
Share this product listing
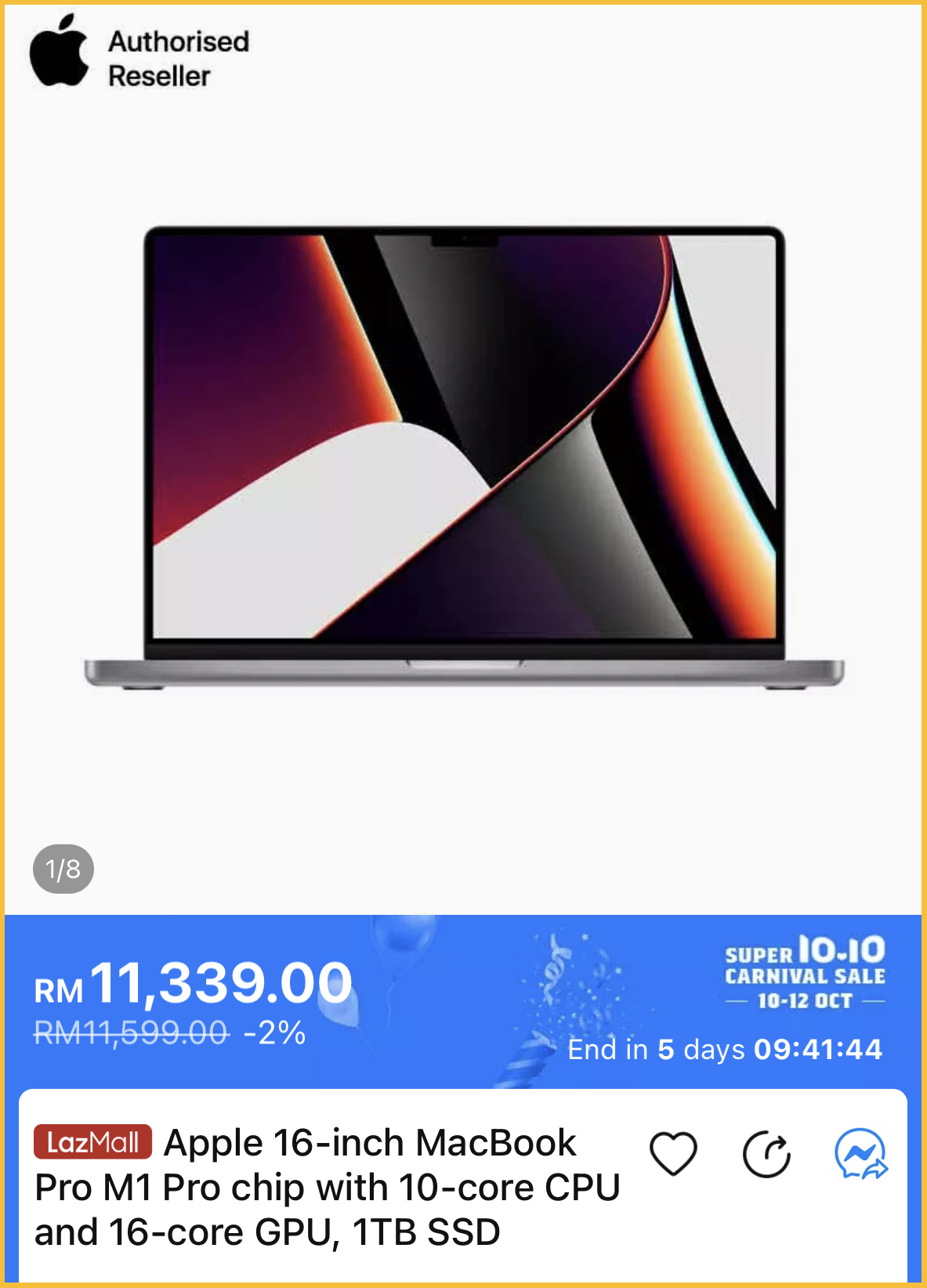[766, 1154]
